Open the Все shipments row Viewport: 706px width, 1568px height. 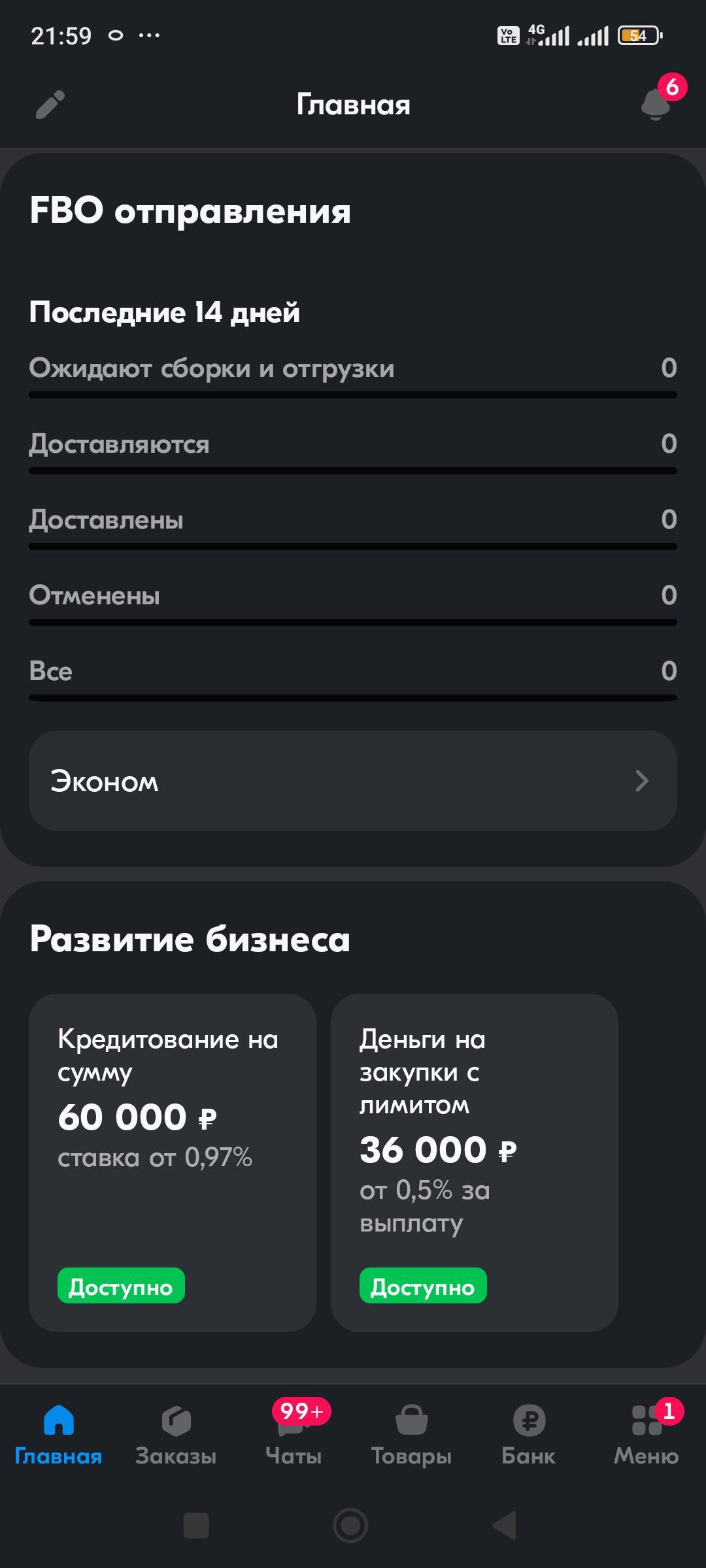click(352, 672)
